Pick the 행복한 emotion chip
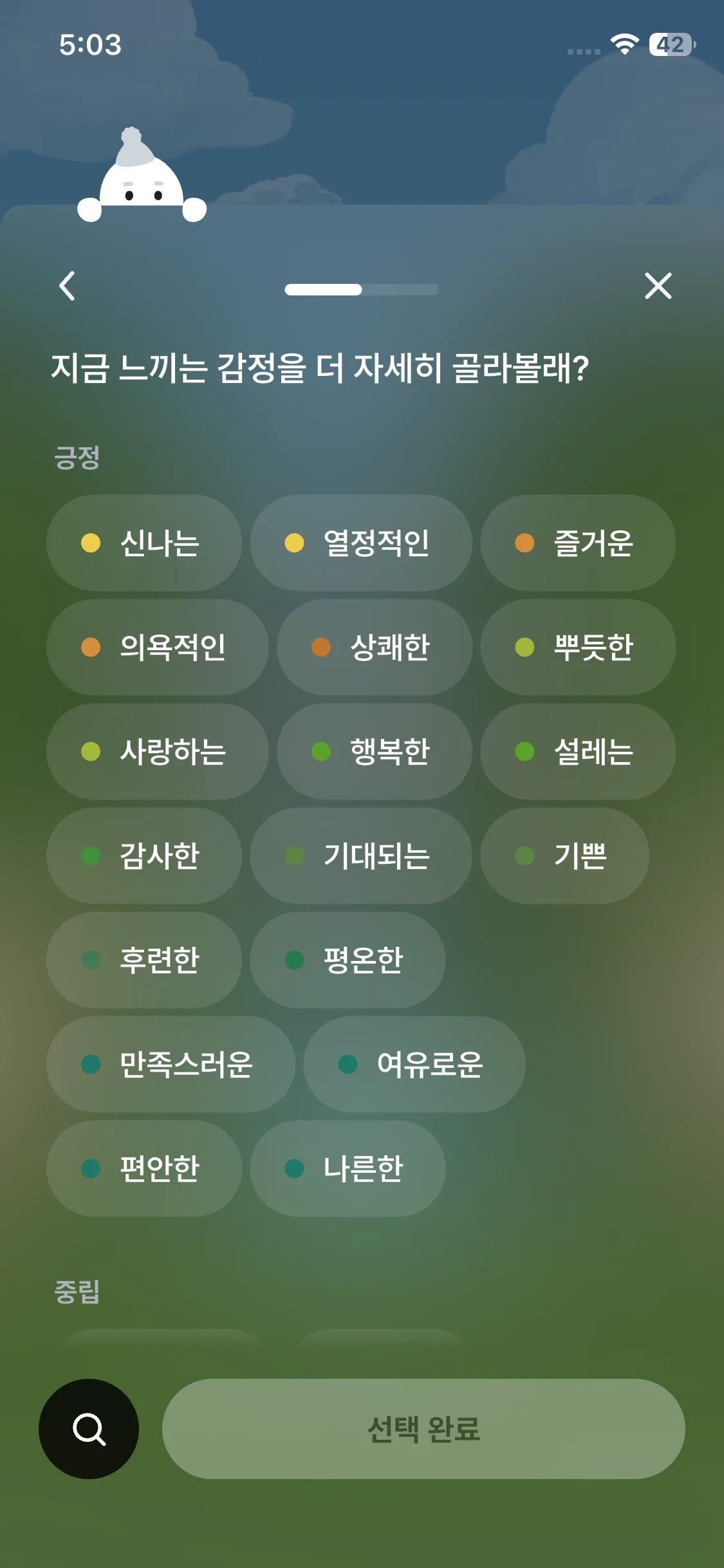The width and height of the screenshot is (724, 1568). (x=374, y=751)
